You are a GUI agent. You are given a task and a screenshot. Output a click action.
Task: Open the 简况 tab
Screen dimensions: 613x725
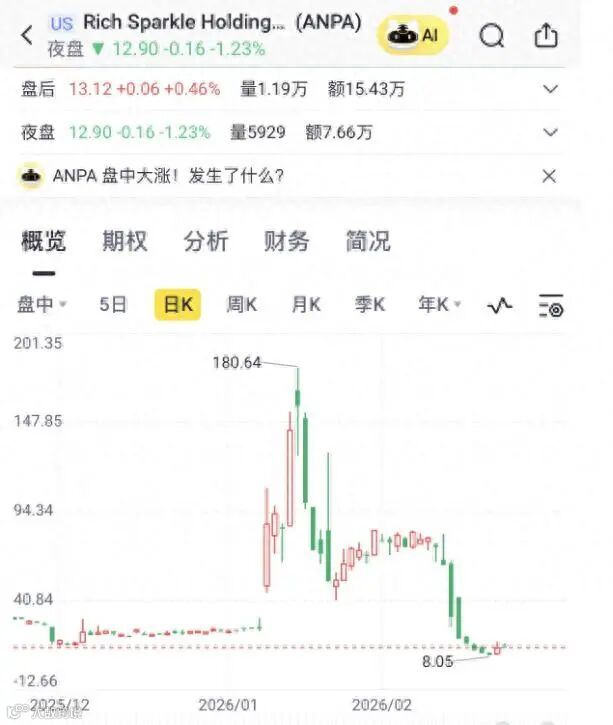pos(368,241)
